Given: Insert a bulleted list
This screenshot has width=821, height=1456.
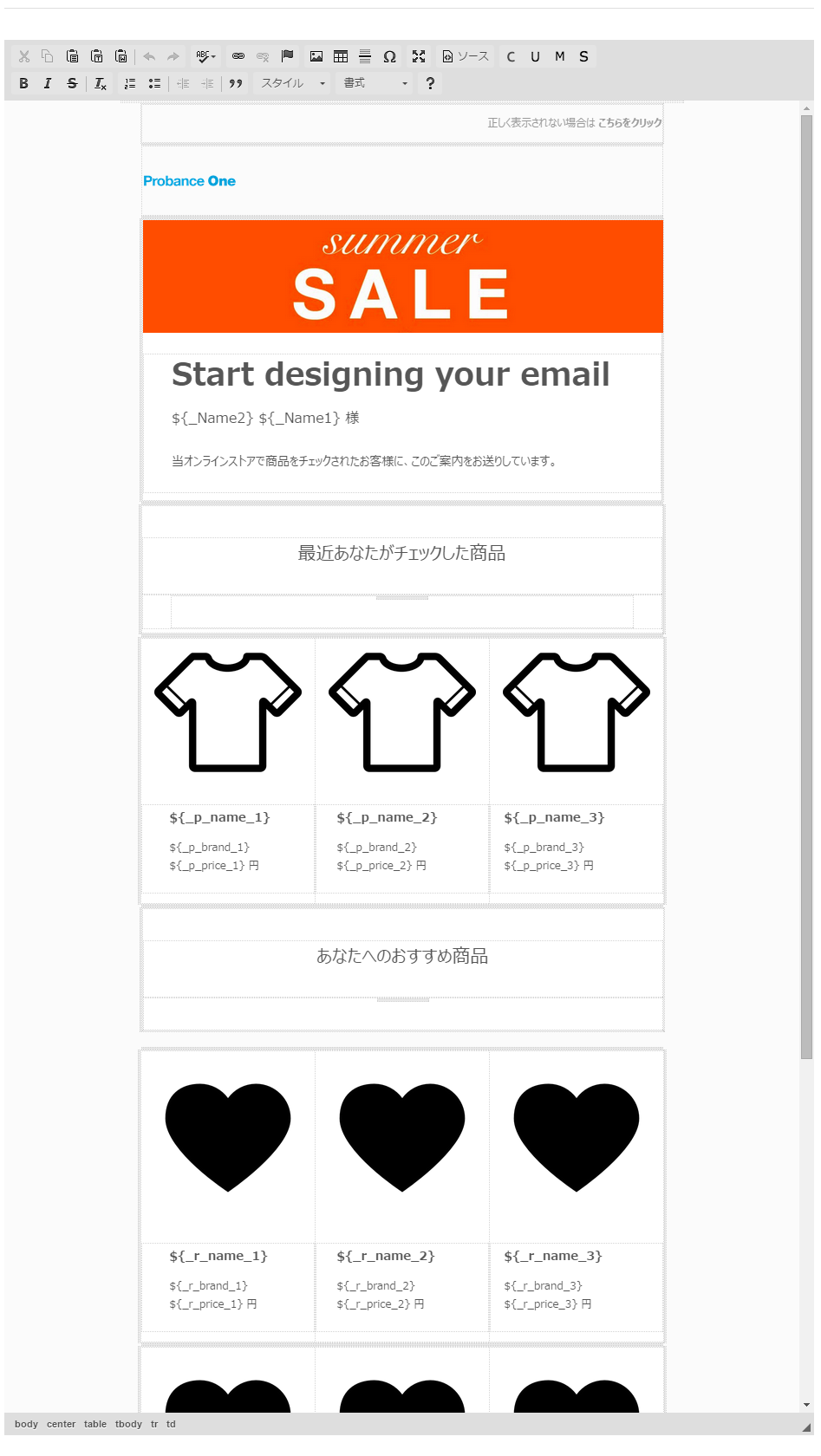Looking at the screenshot, I should pos(154,83).
